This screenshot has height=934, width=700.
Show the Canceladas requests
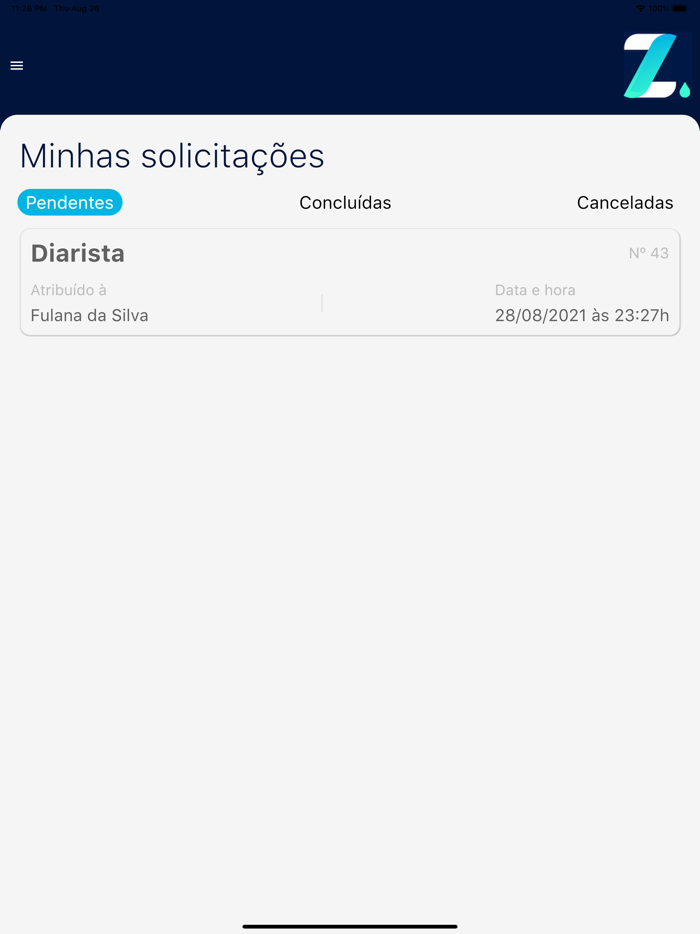(625, 203)
